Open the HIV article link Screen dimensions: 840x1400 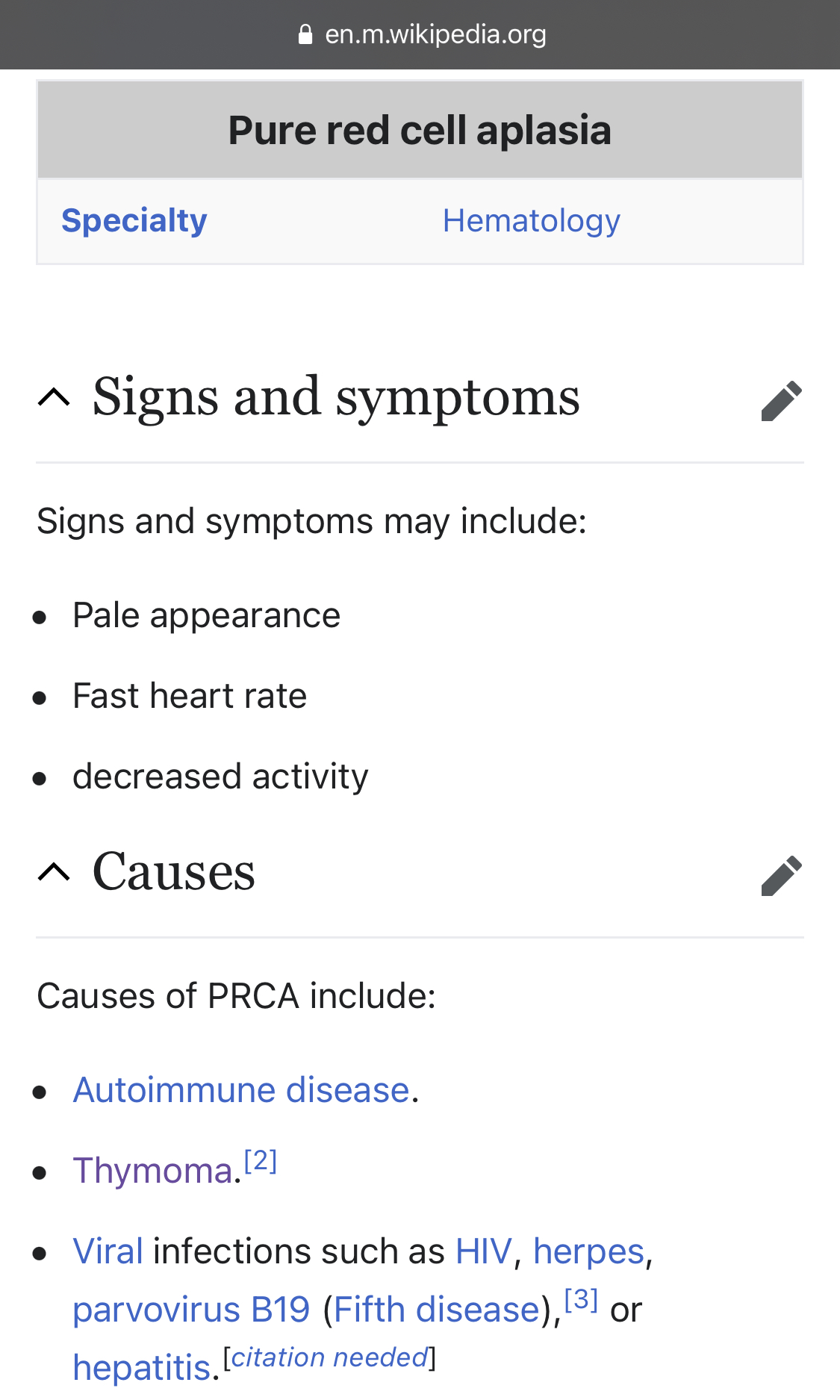point(484,1251)
